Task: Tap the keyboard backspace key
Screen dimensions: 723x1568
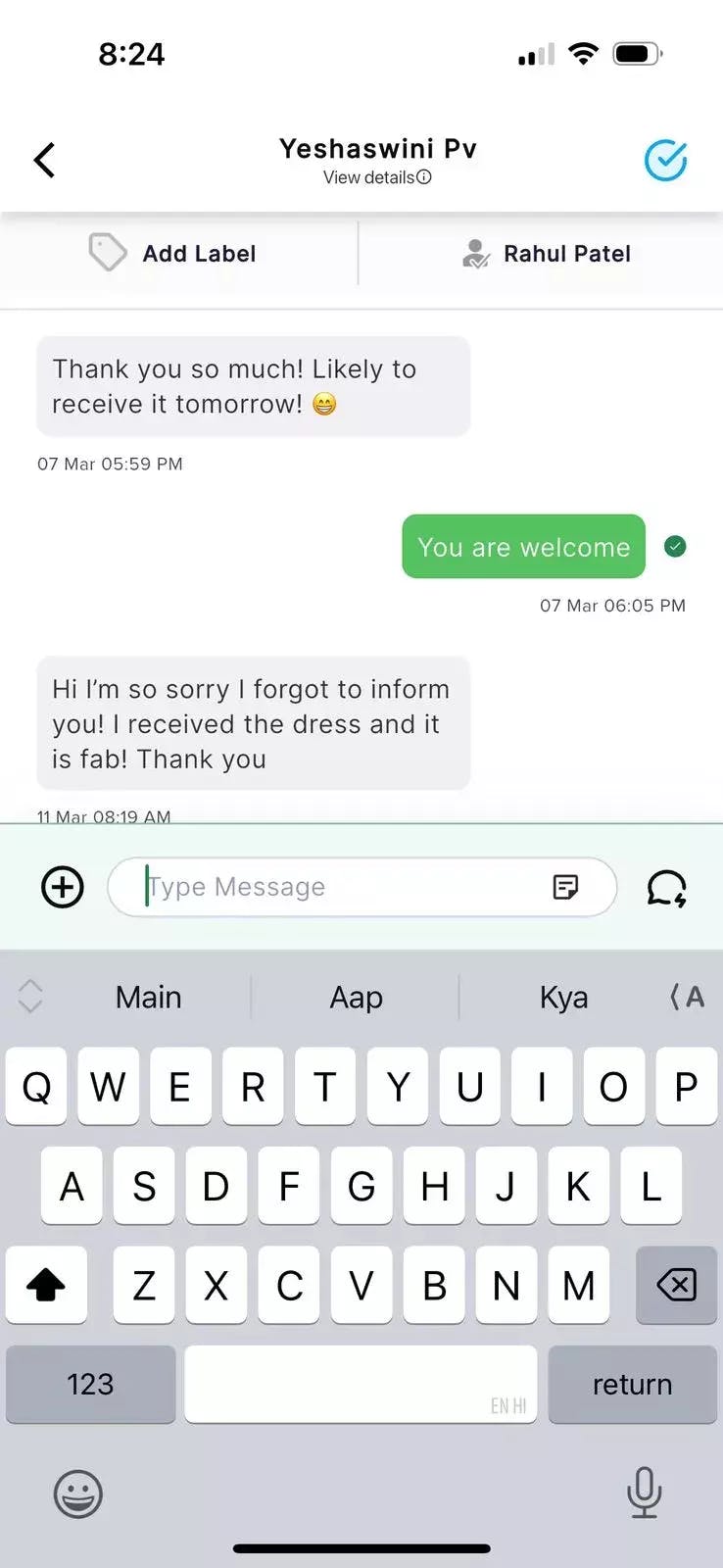Action: coord(676,1284)
